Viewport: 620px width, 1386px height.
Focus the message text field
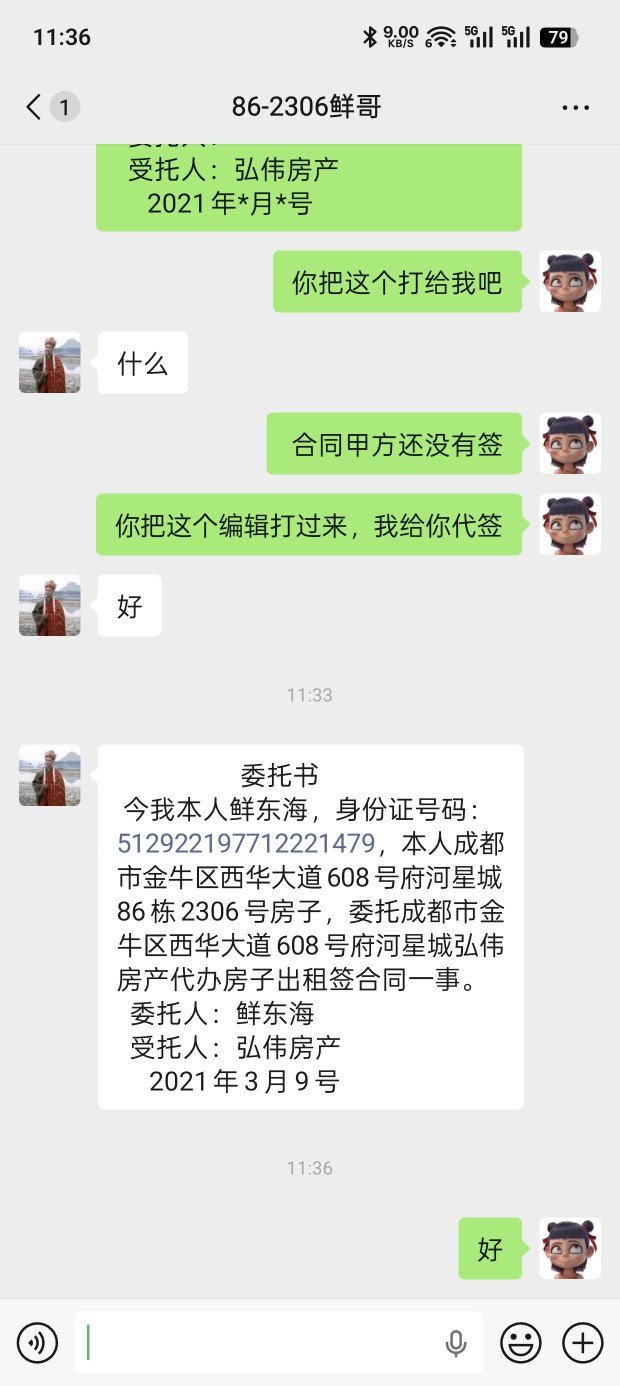260,1342
